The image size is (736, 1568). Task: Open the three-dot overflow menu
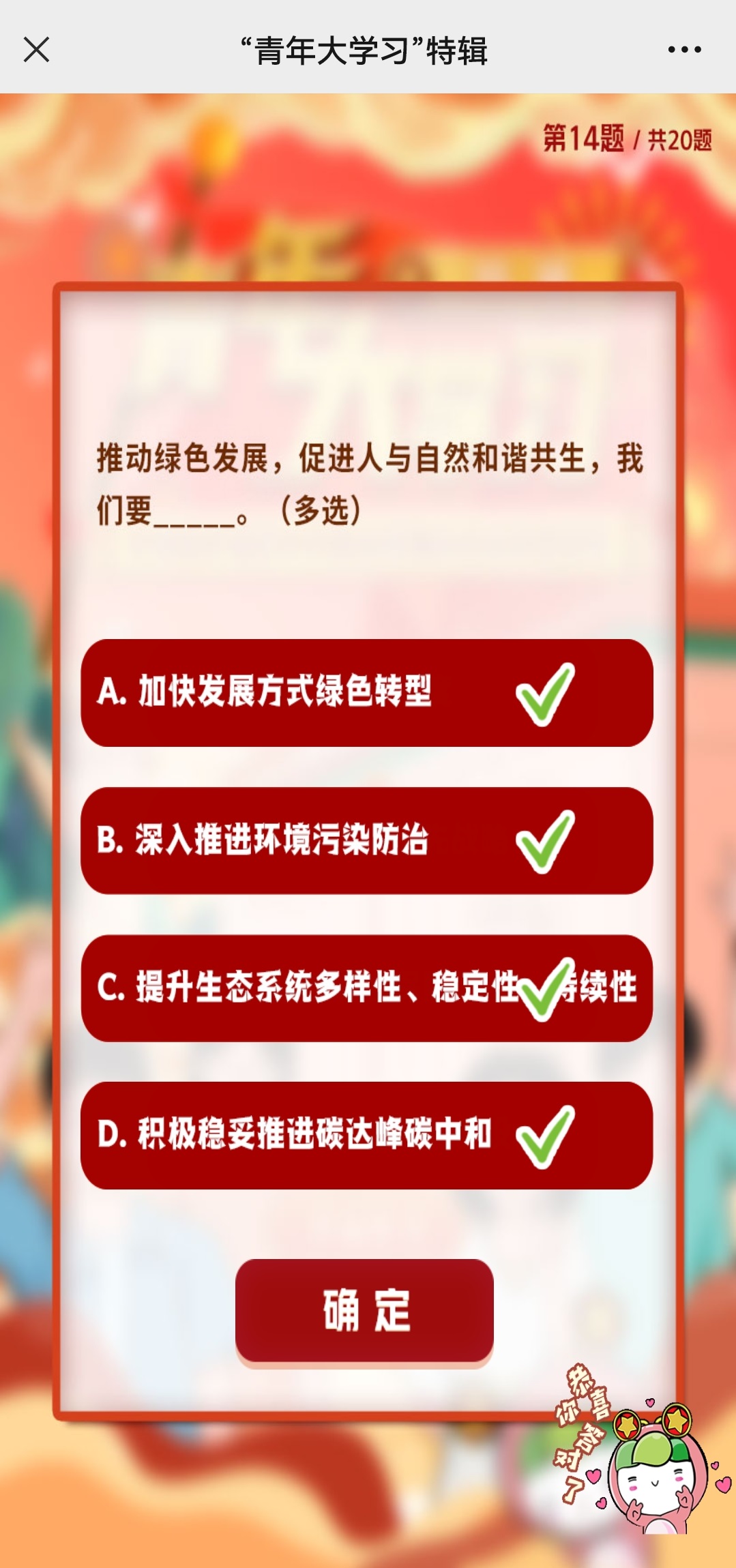pos(684,49)
